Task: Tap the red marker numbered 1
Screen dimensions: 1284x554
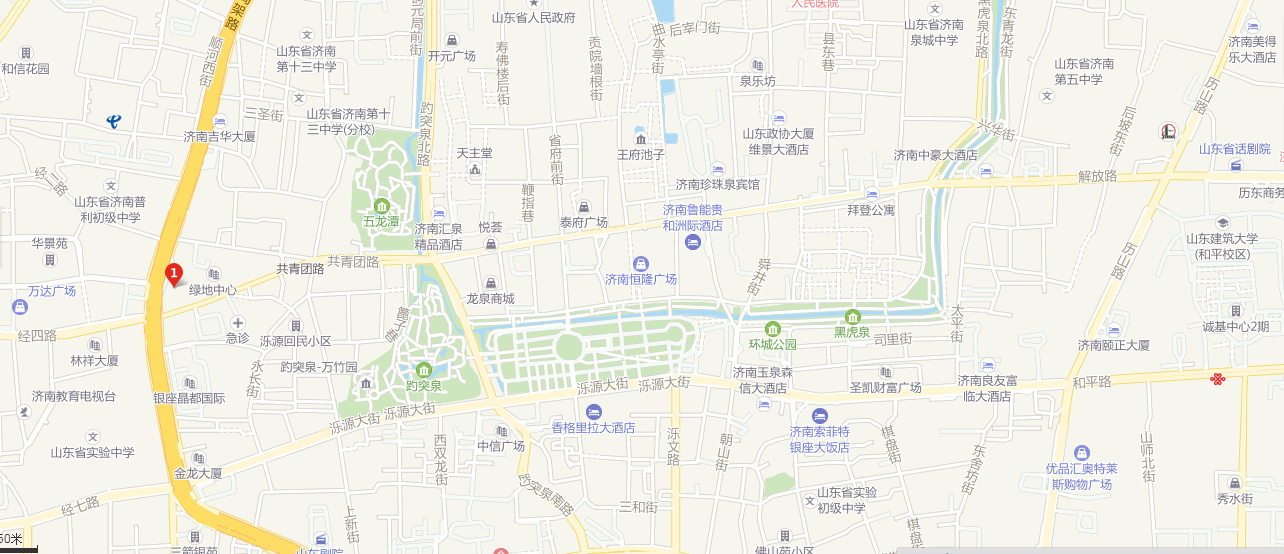Action: tap(173, 274)
